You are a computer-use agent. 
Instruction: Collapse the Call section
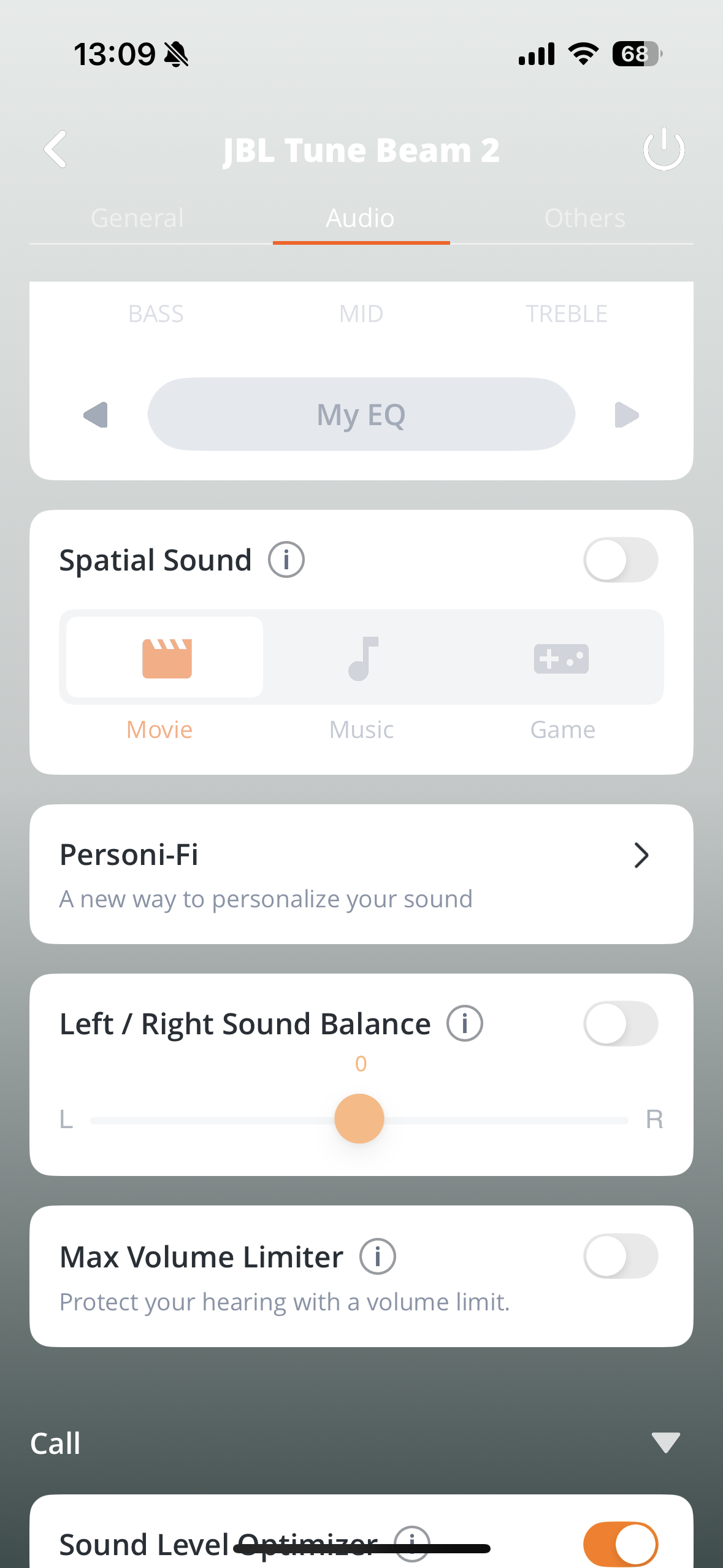[665, 1442]
